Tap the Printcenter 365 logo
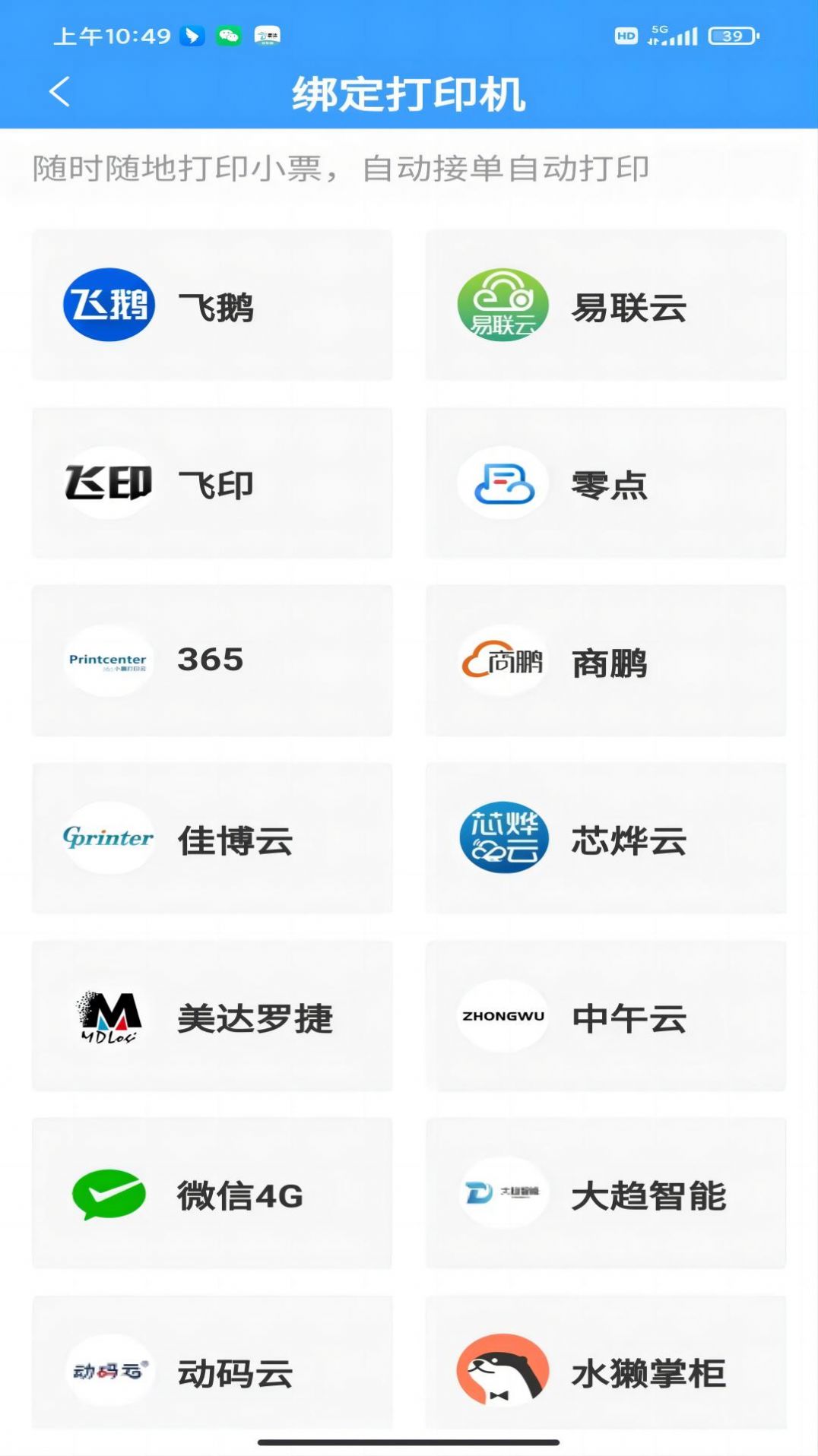818x1456 pixels. coord(109,660)
